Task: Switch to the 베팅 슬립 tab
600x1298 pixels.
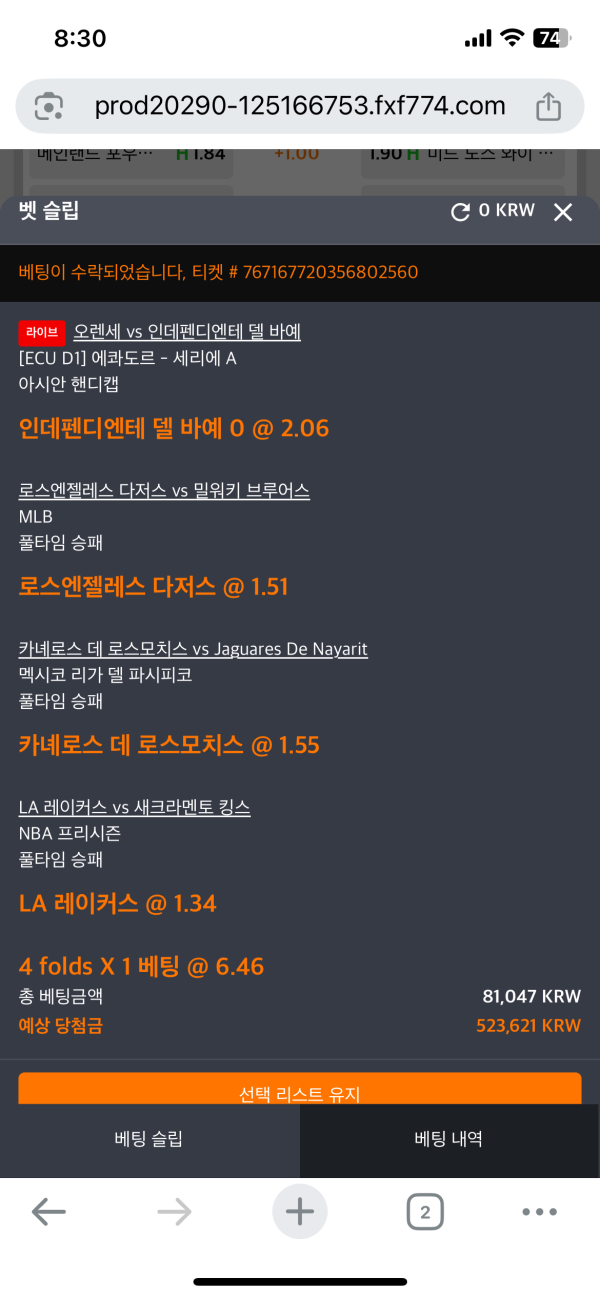Action: (x=149, y=1138)
